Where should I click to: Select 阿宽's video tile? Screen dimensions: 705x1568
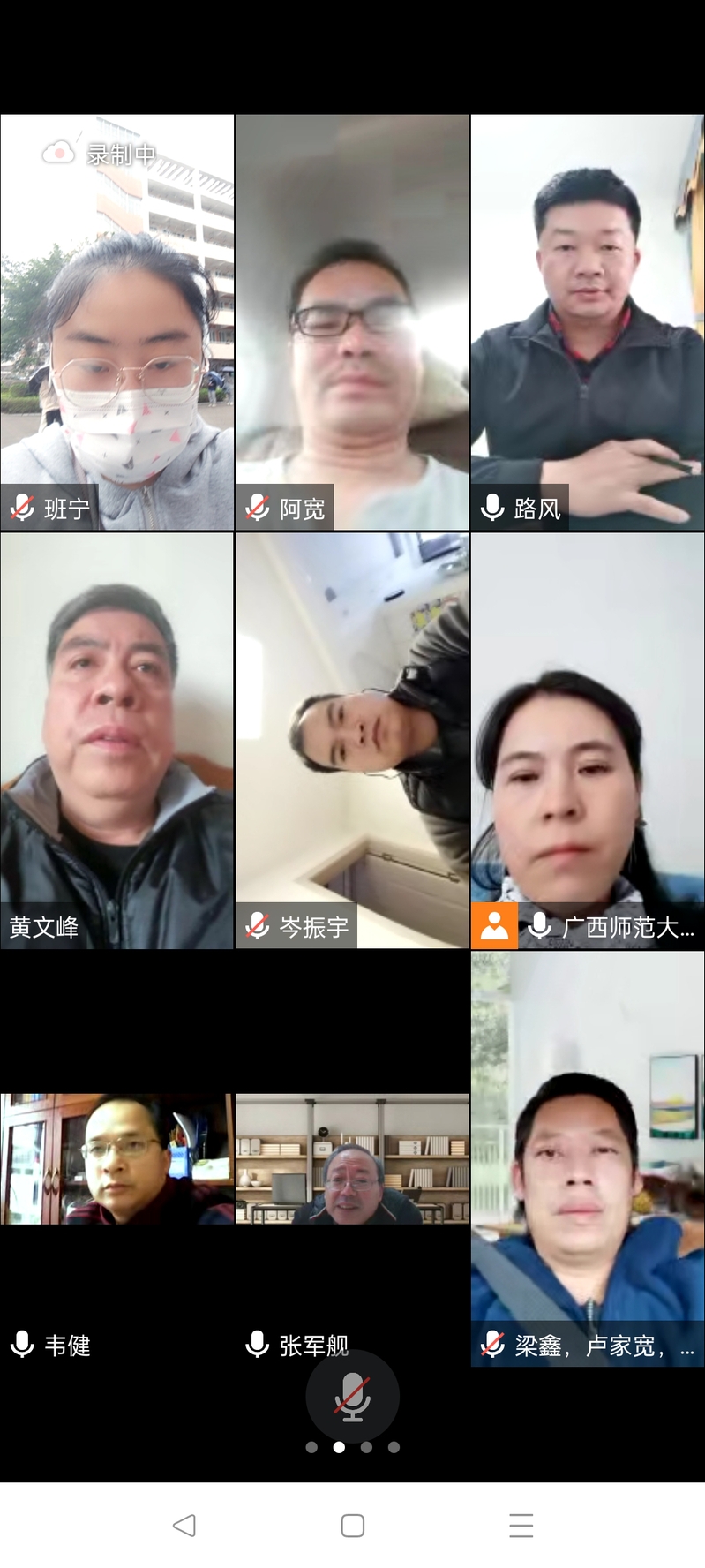pos(352,322)
